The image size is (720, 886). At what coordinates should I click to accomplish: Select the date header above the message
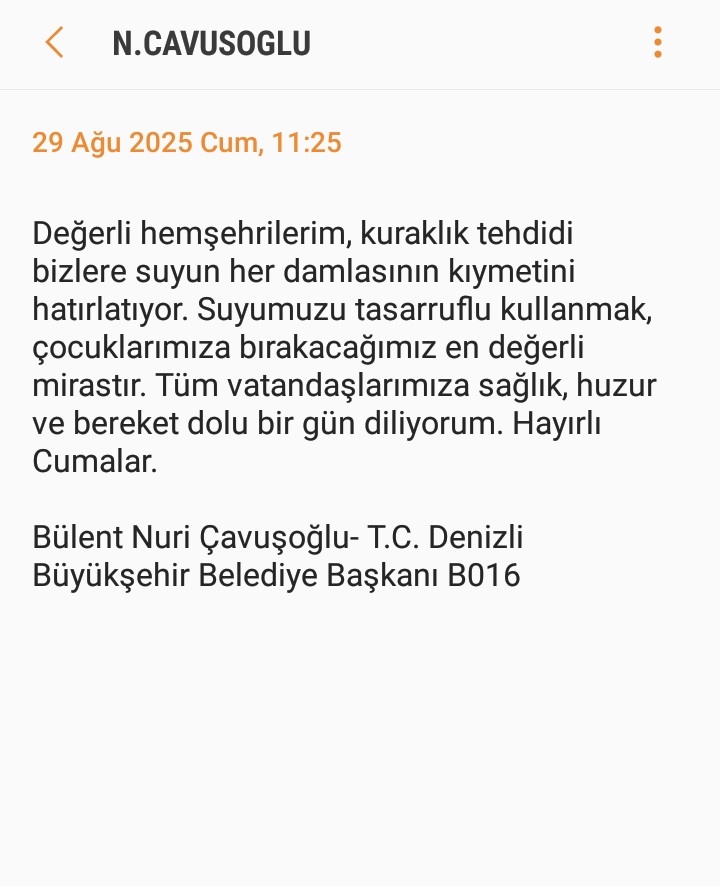click(186, 143)
